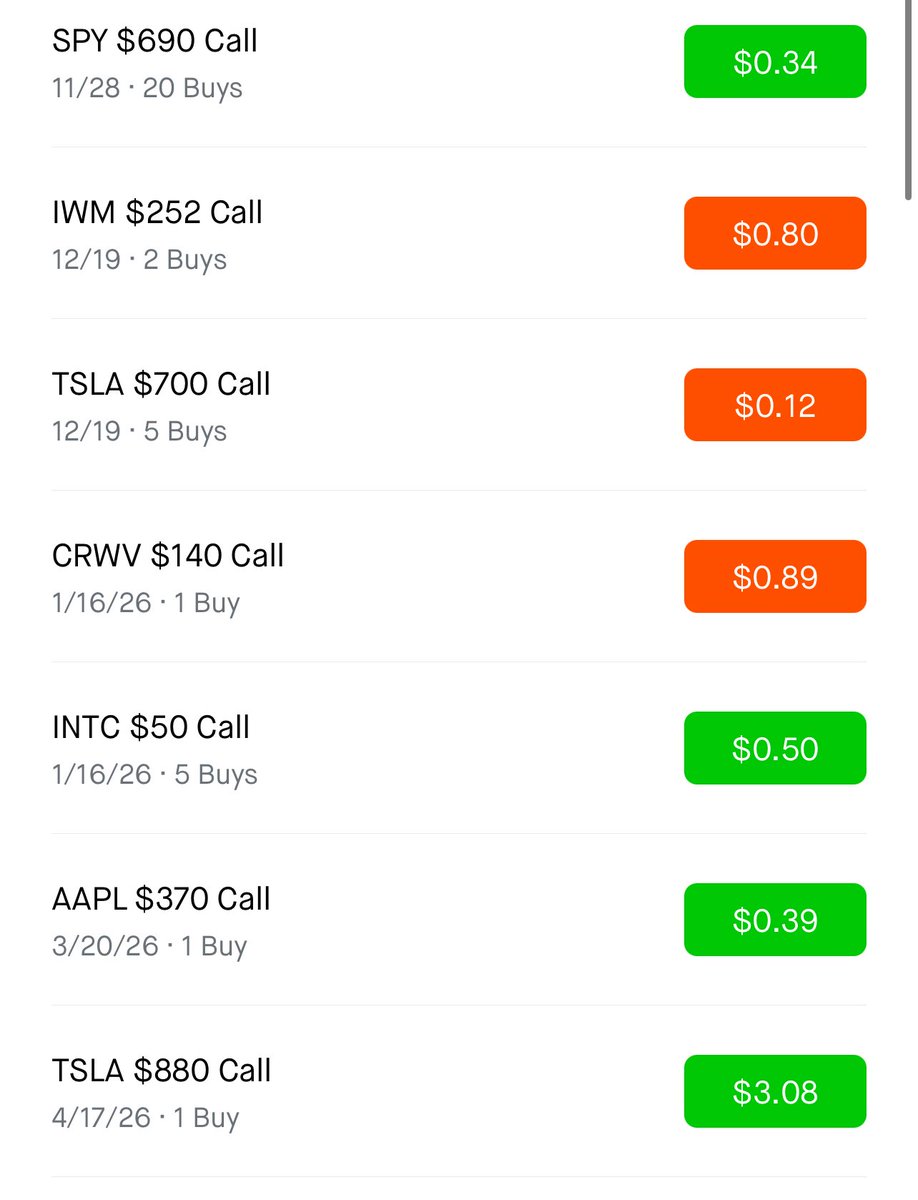Open the AAPL $370 Call position

click(161, 899)
